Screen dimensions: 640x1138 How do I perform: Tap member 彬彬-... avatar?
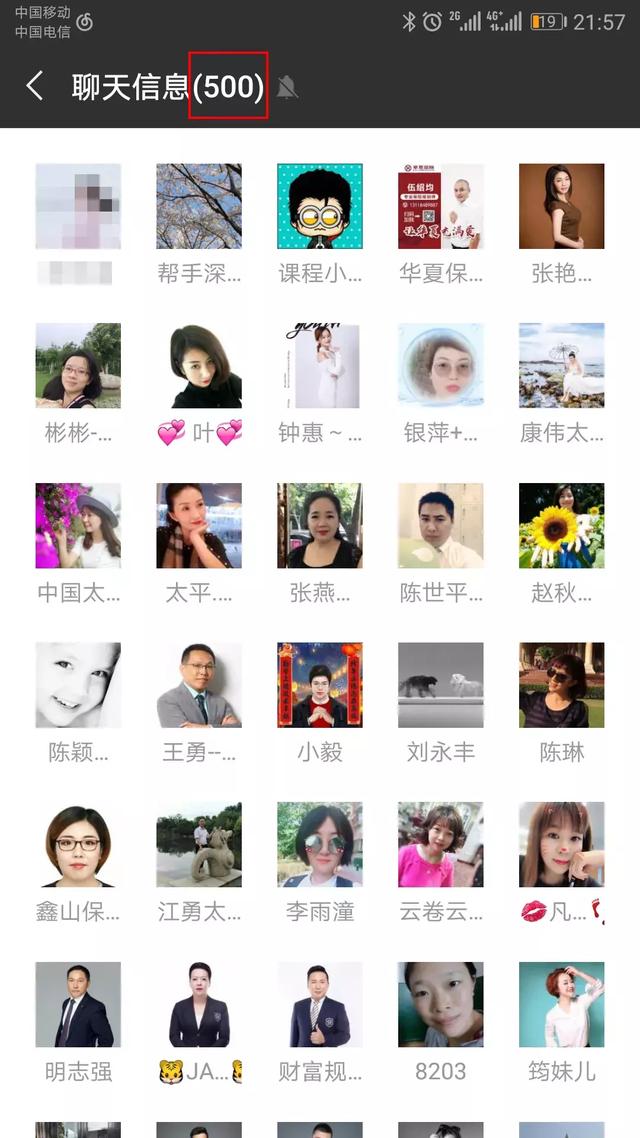pyautogui.click(x=78, y=366)
